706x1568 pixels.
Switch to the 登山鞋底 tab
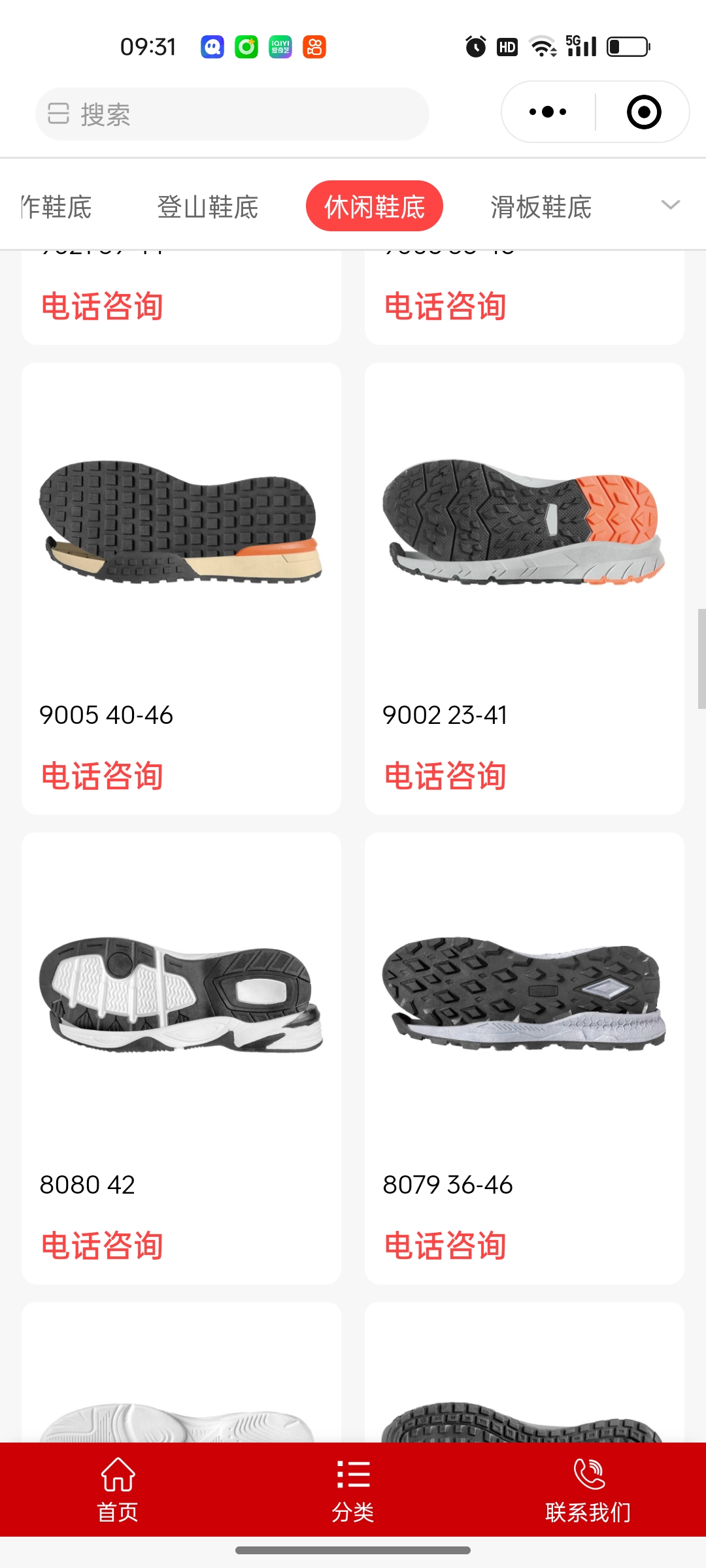tap(207, 207)
